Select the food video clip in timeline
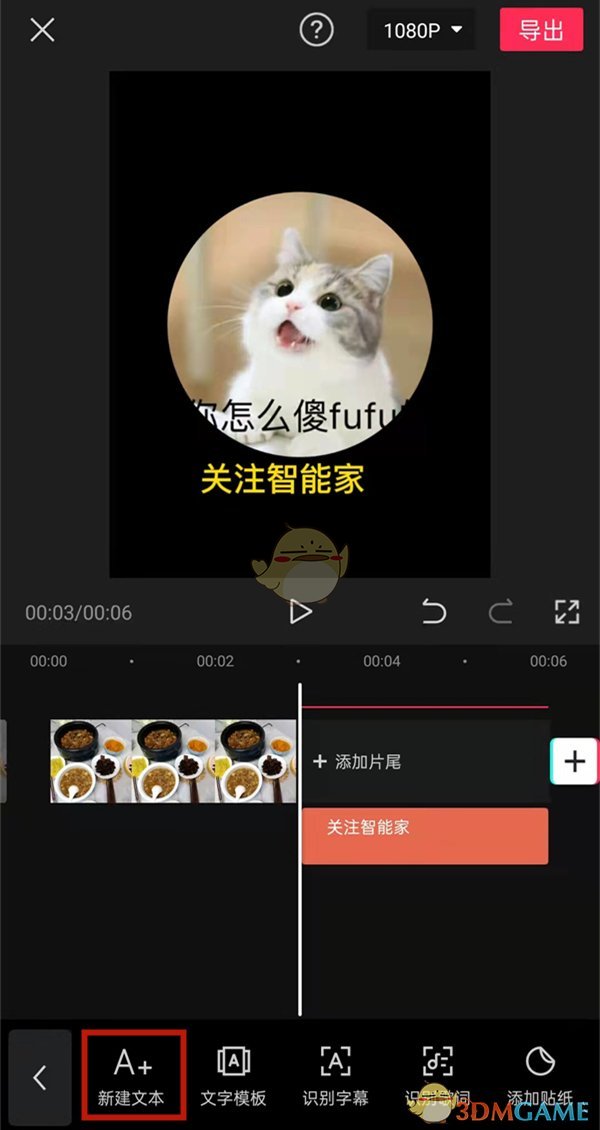600x1130 pixels. (x=174, y=760)
